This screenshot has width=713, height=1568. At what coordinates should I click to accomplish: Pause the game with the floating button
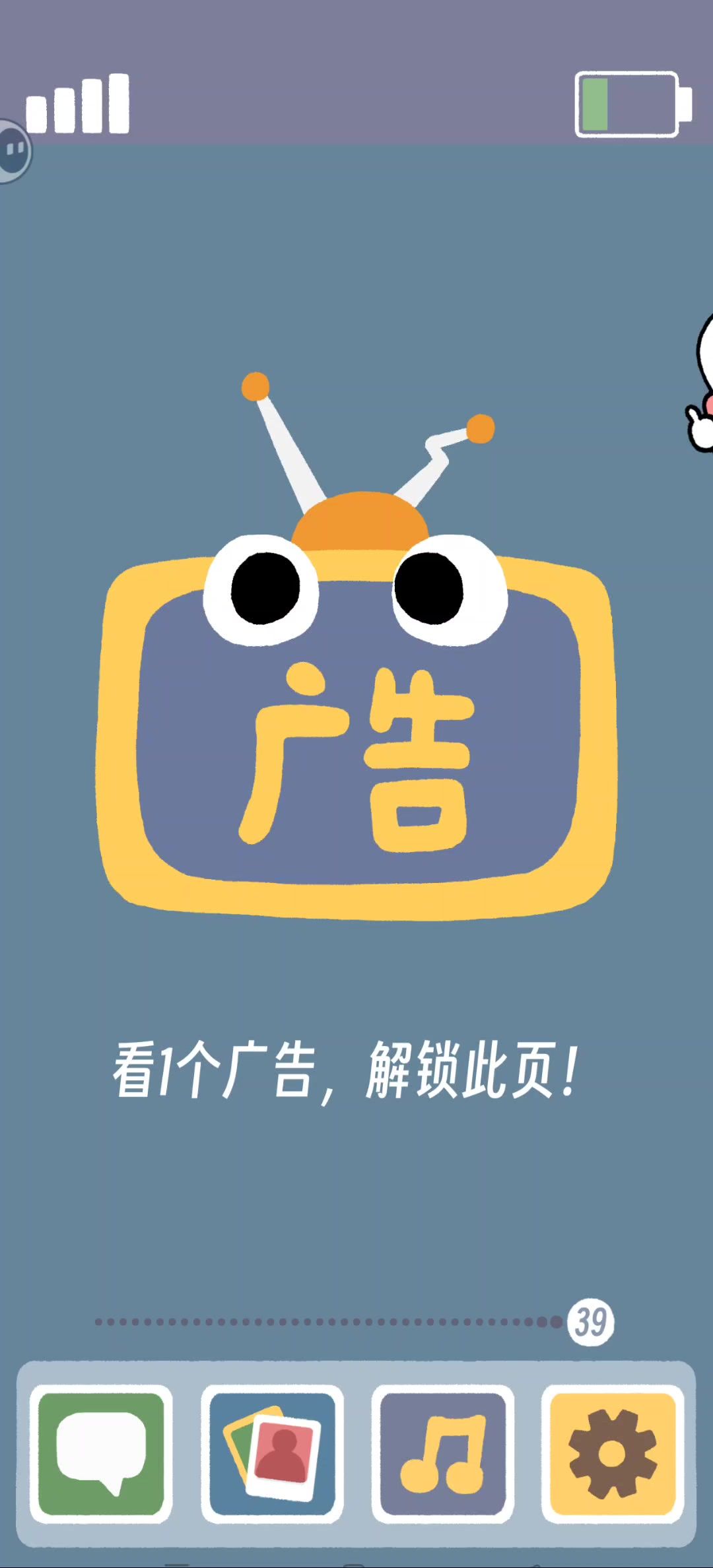click(x=13, y=150)
